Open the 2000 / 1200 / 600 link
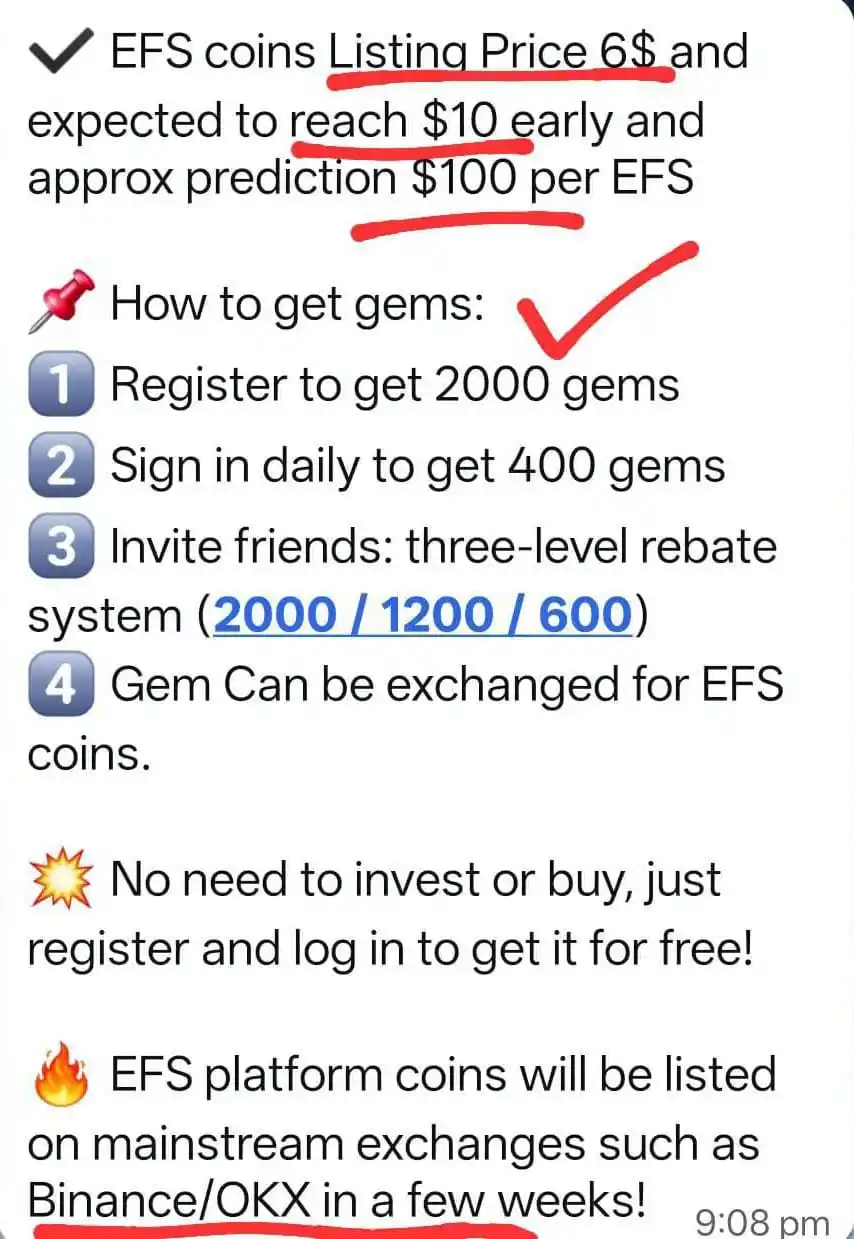The height and width of the screenshot is (1239, 854). 422,617
